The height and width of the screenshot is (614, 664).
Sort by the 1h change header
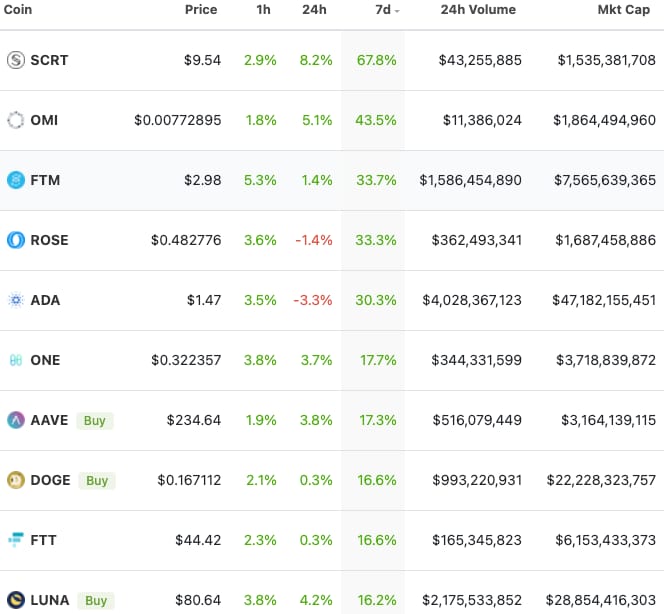click(262, 10)
